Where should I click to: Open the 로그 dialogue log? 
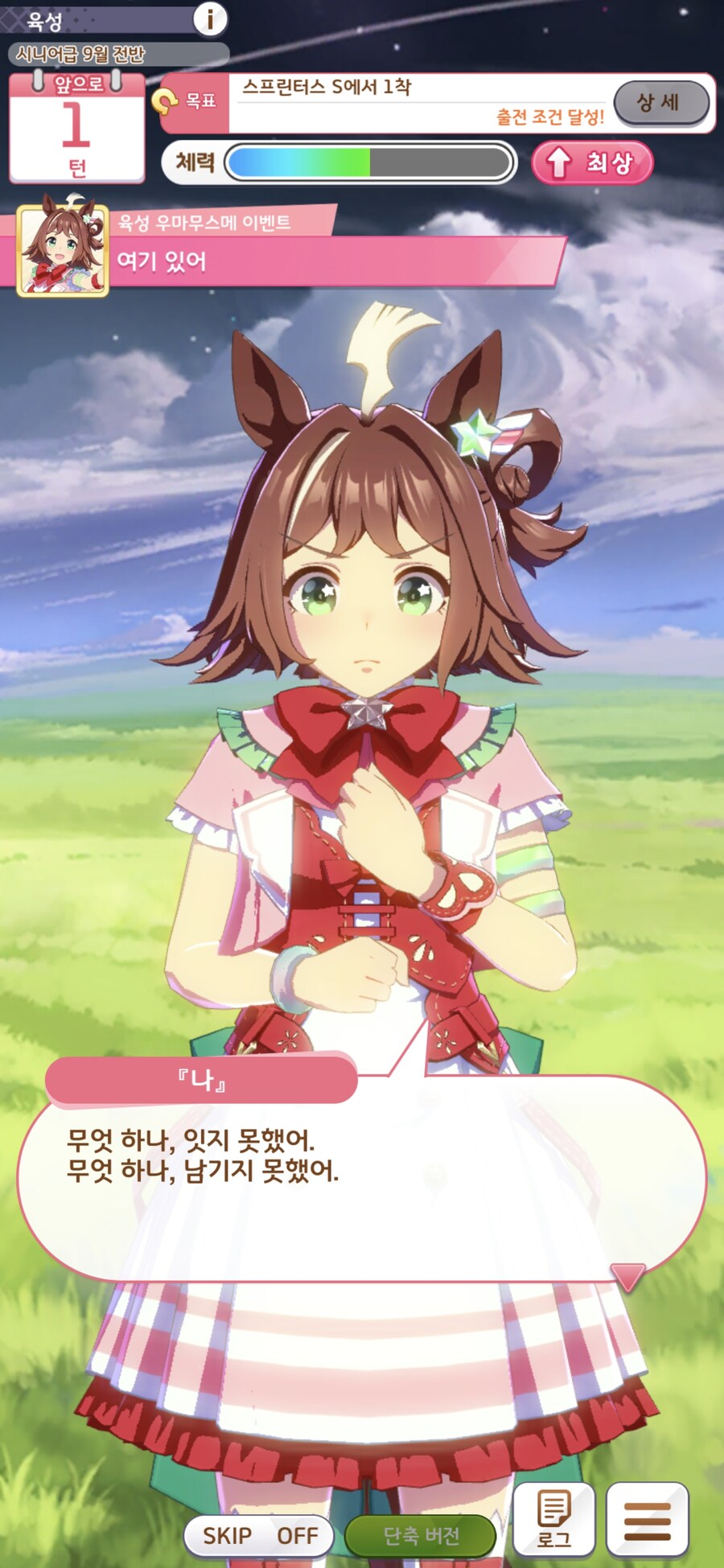554,1519
